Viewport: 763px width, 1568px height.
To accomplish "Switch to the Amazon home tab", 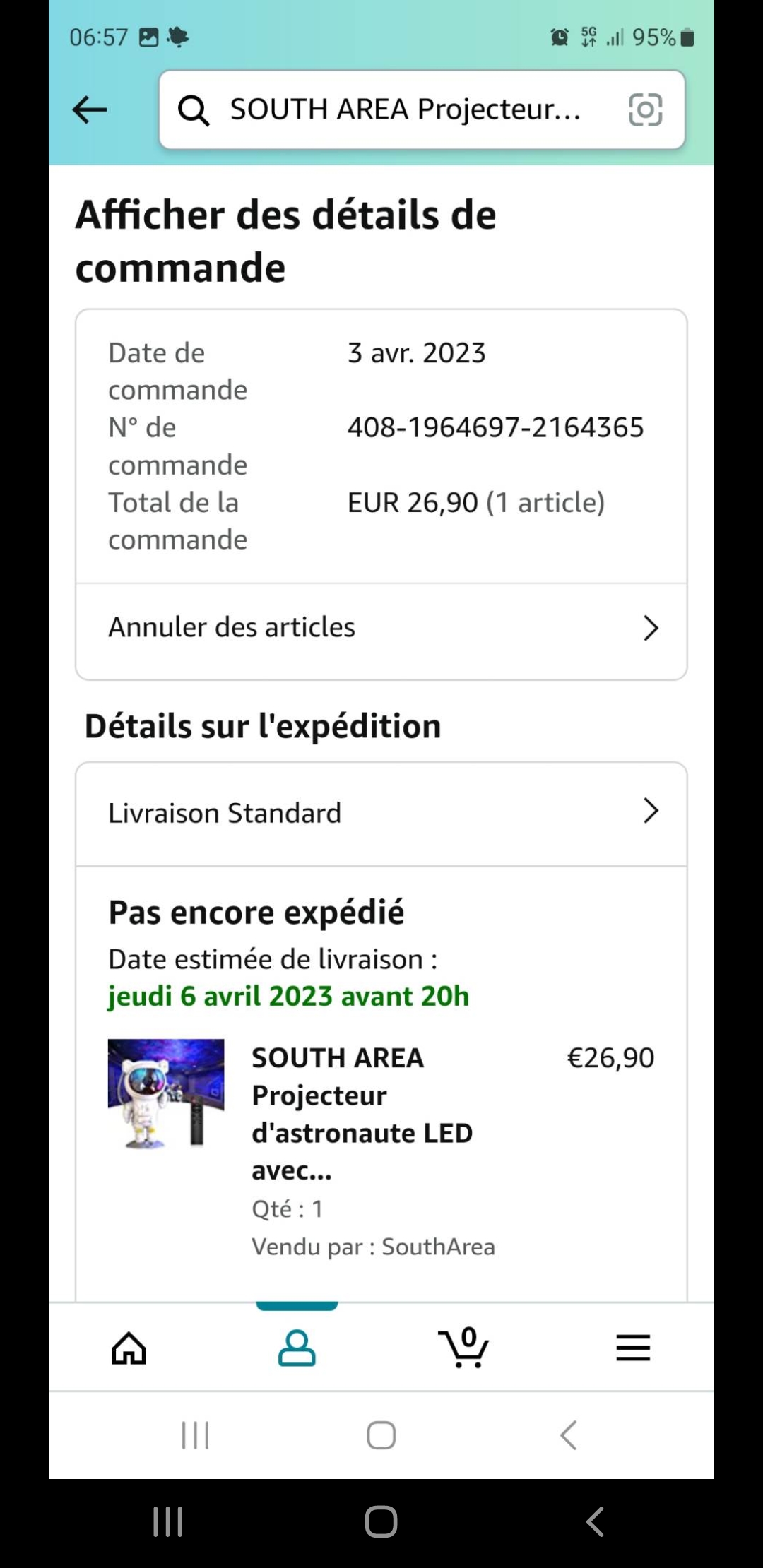I will tap(129, 1348).
